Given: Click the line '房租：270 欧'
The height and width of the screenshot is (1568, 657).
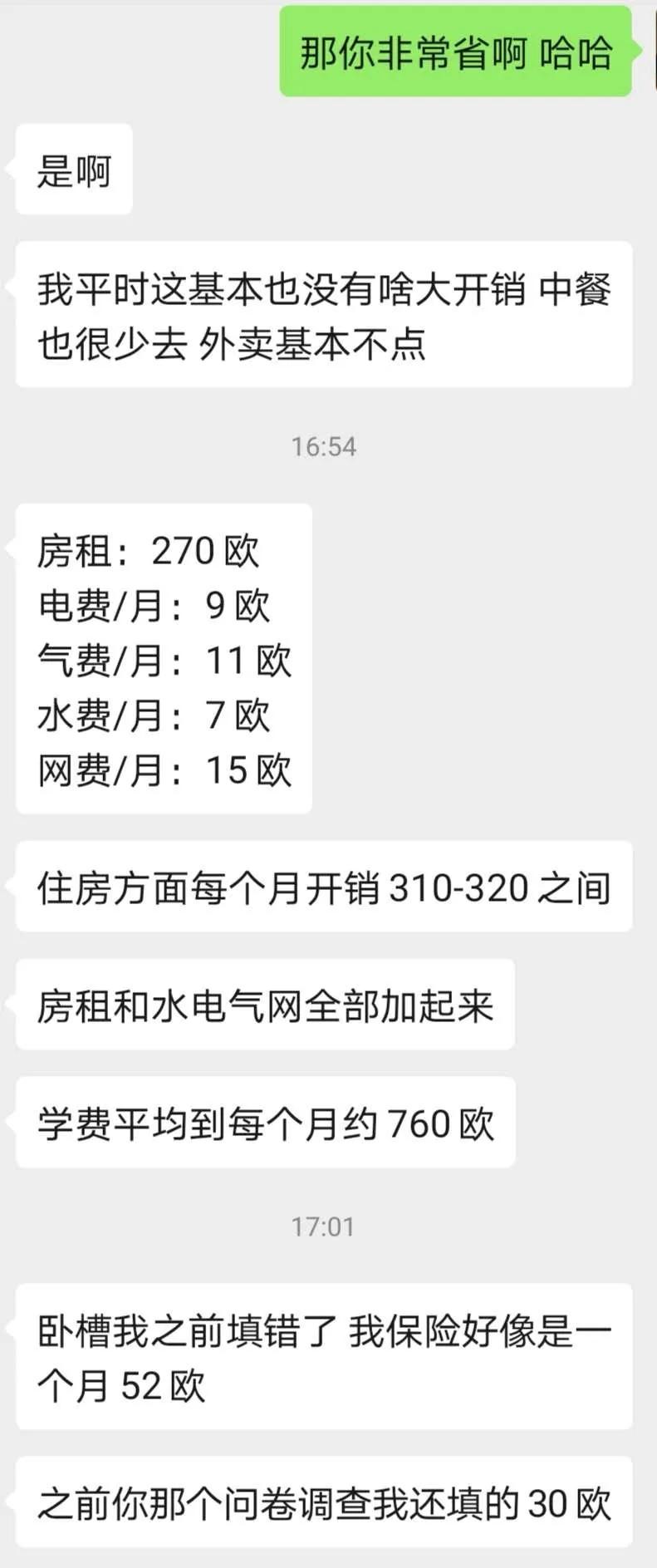Looking at the screenshot, I should pos(150,551).
